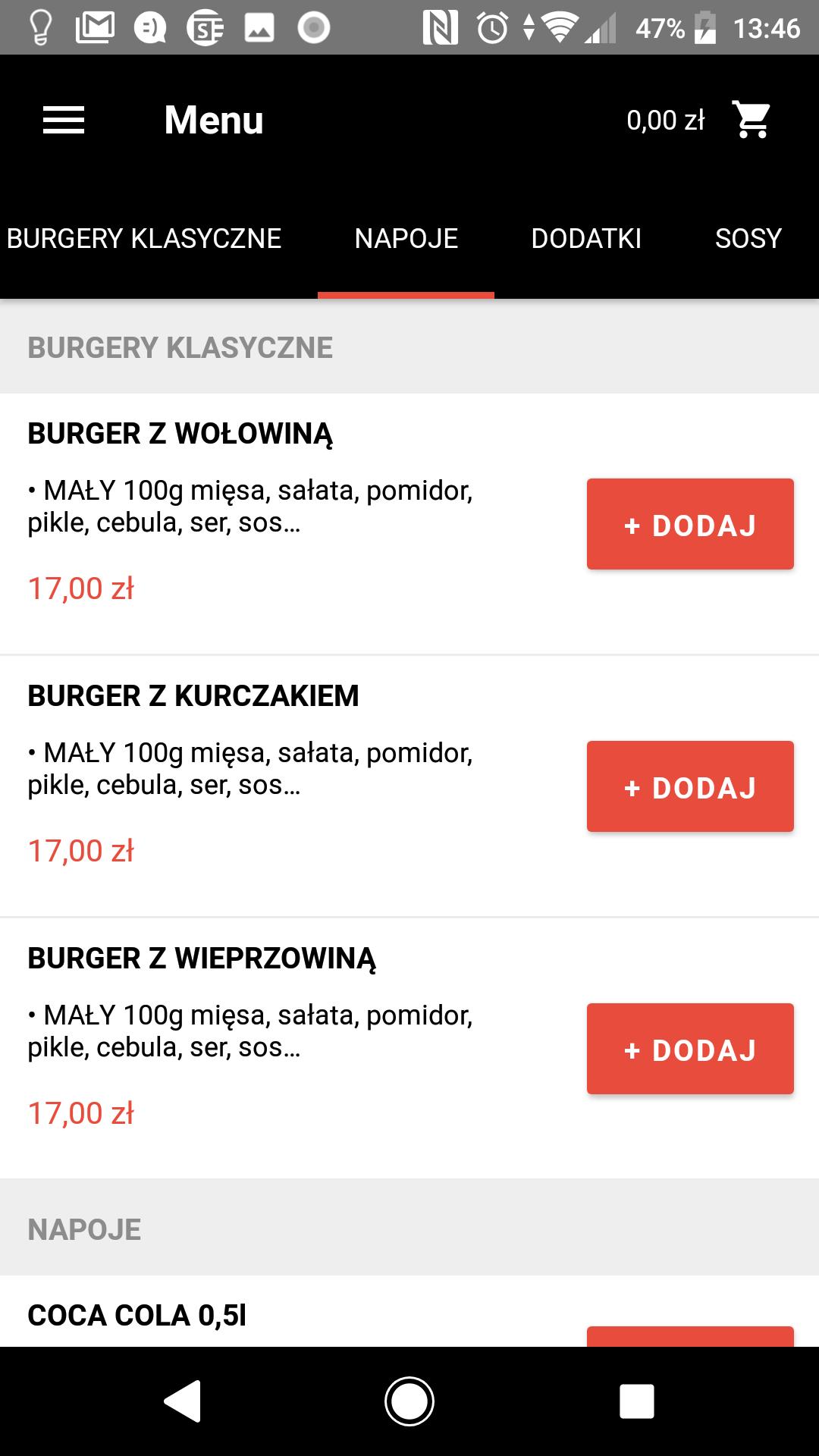Open the hamburger drawer menu
The width and height of the screenshot is (819, 1456).
[x=64, y=120]
